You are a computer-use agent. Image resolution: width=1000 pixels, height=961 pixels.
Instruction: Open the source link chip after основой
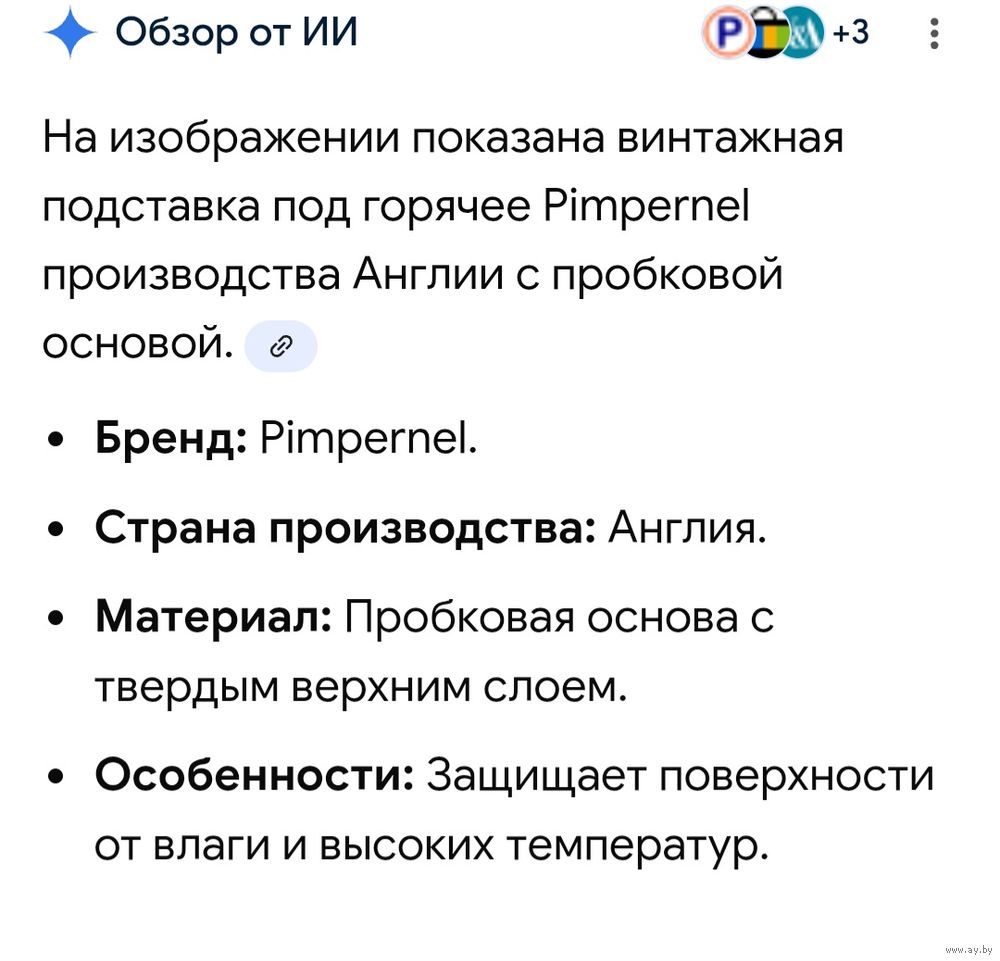281,347
